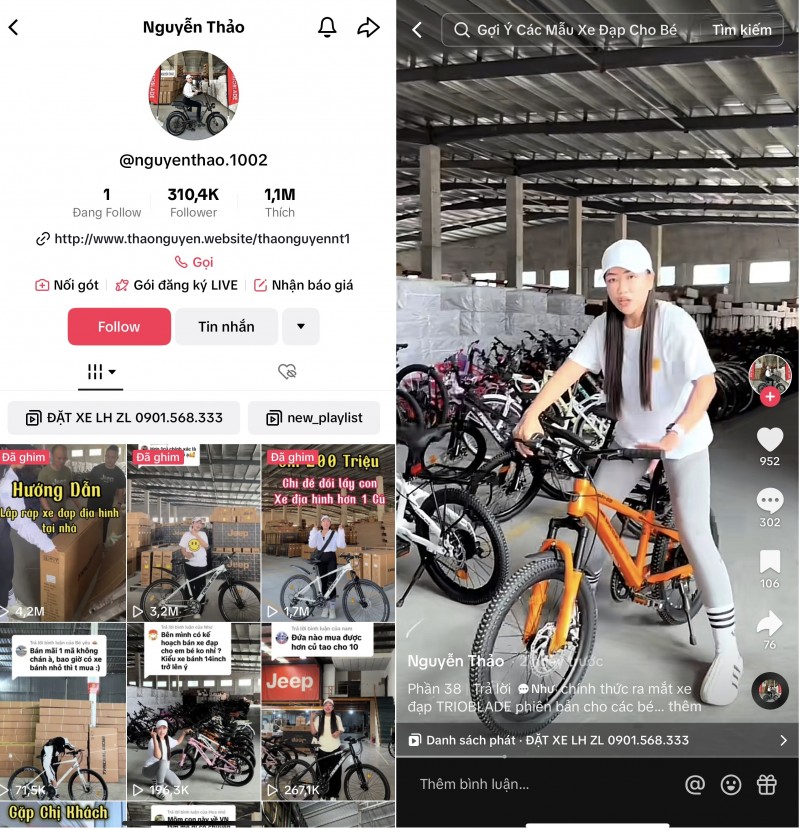Screen dimensions: 800x830
Task: Open the new_playlist chip
Action: click(x=315, y=417)
